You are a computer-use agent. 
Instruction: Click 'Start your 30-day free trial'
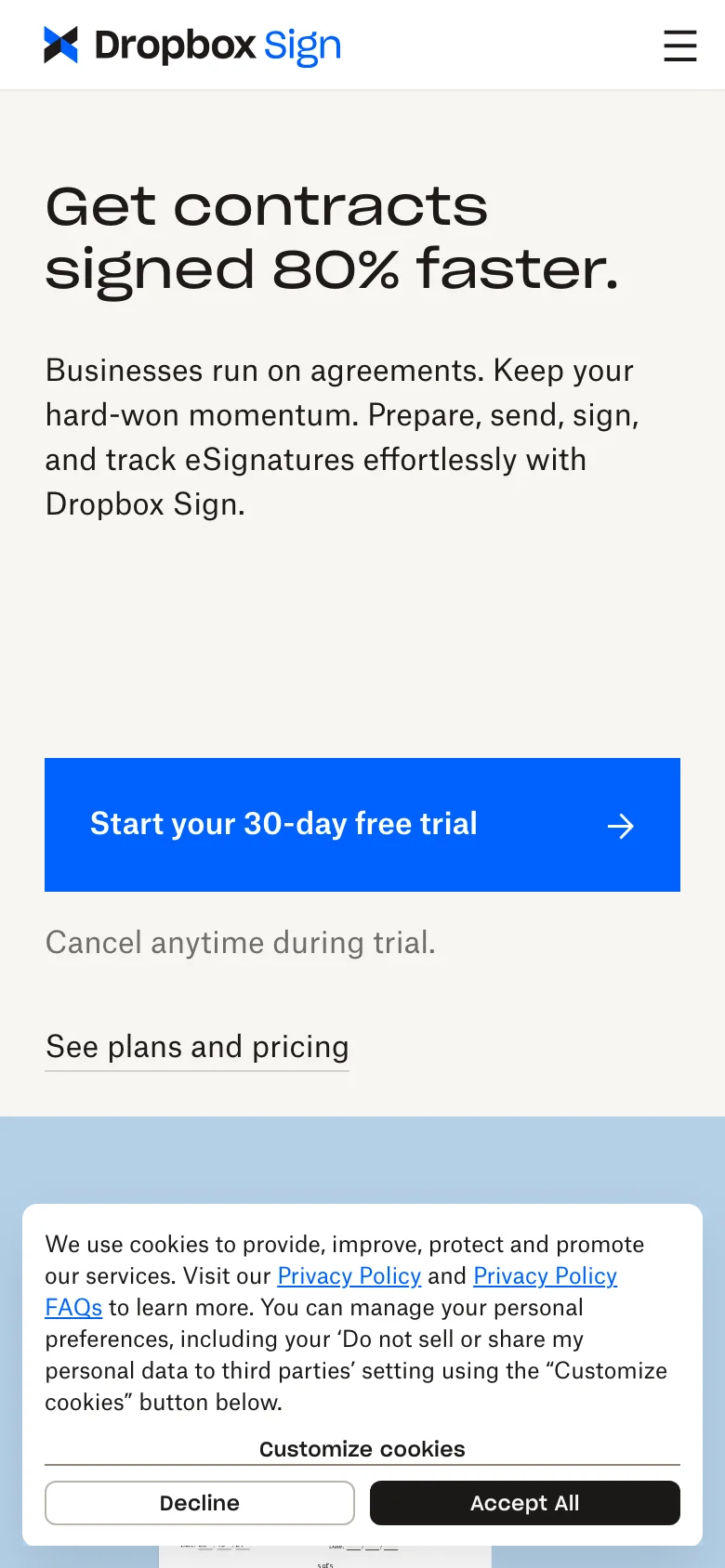283,825
